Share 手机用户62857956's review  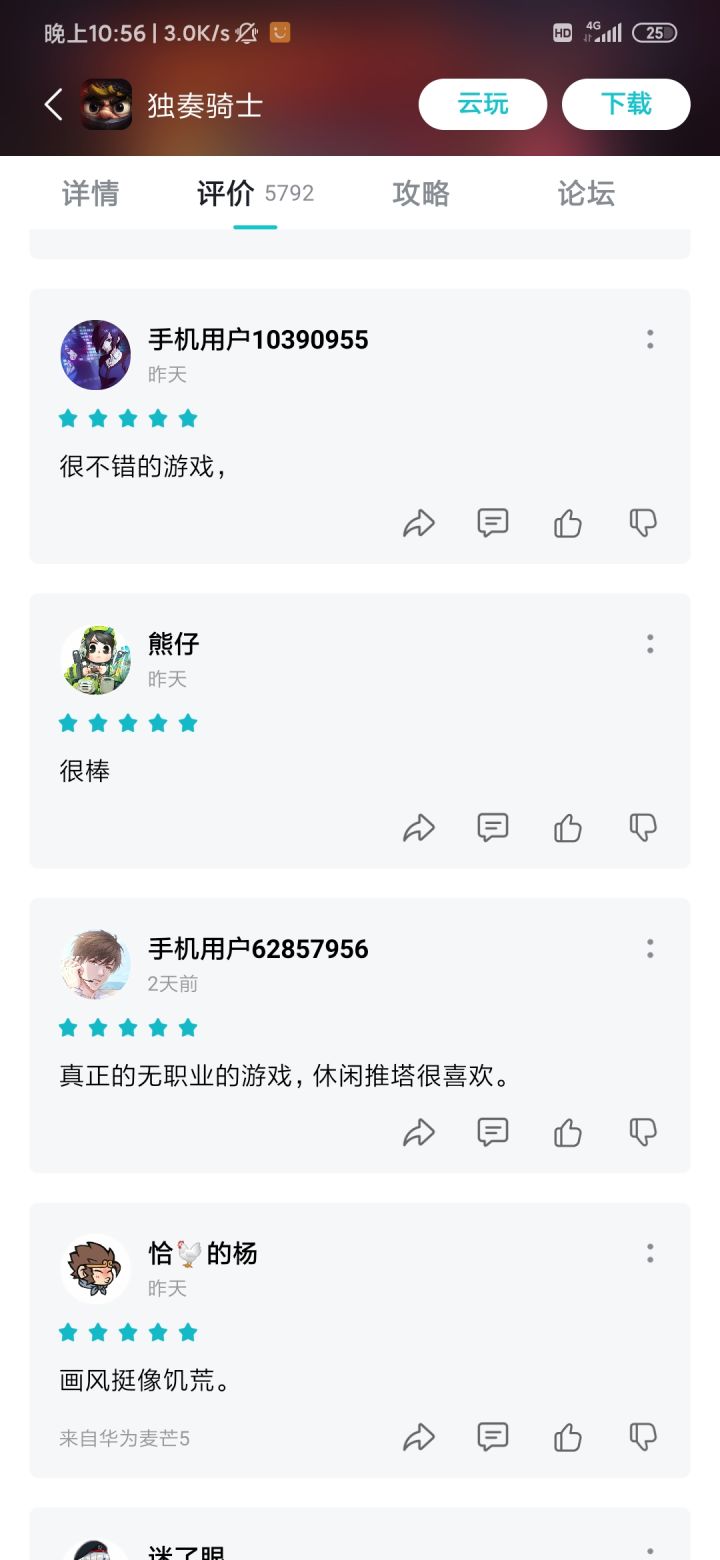click(419, 1132)
